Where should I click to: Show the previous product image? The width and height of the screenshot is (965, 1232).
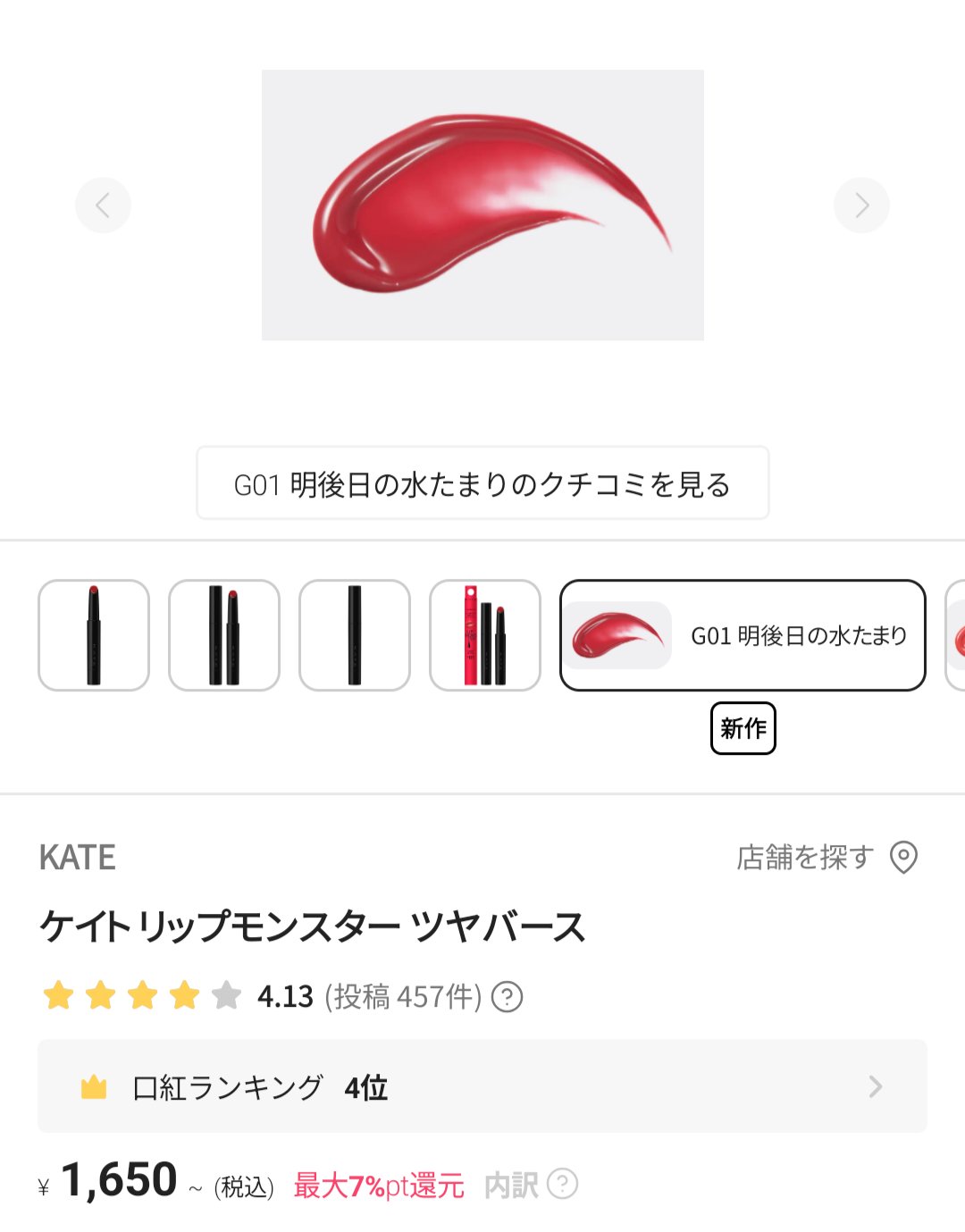(103, 205)
